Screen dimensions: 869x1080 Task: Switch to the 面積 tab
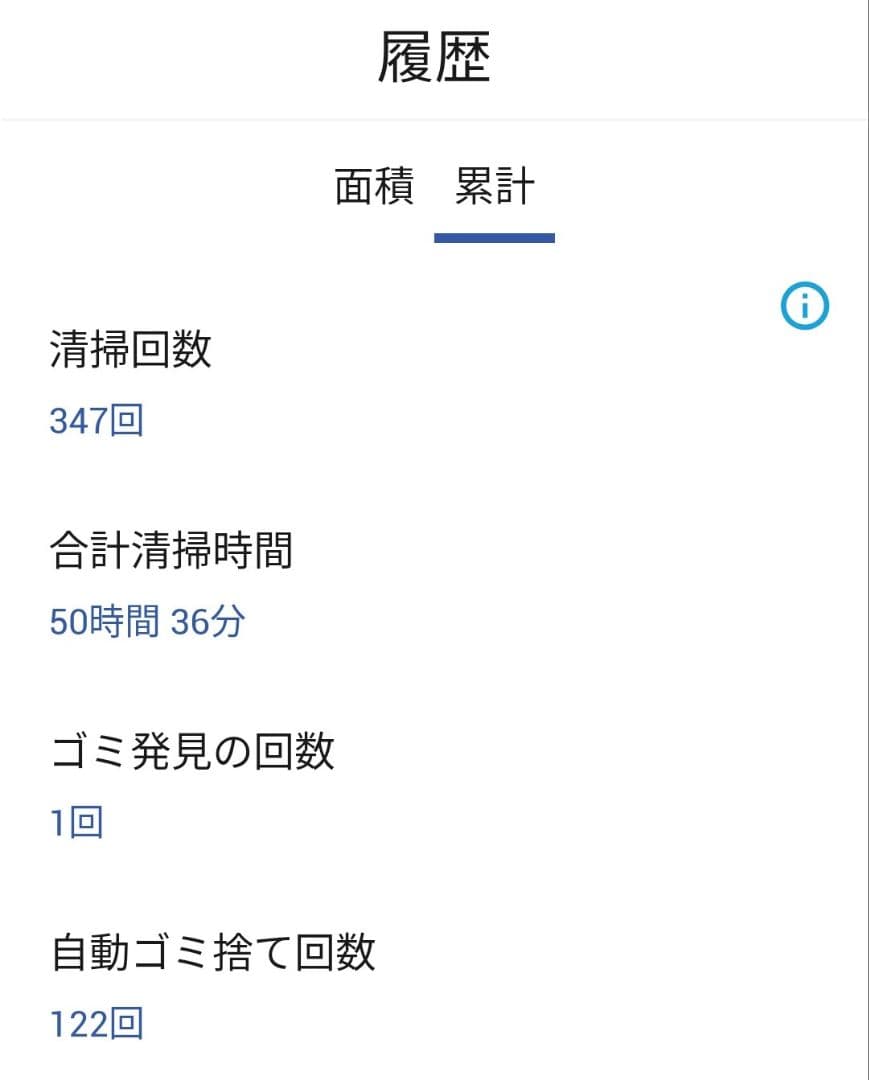(x=374, y=187)
